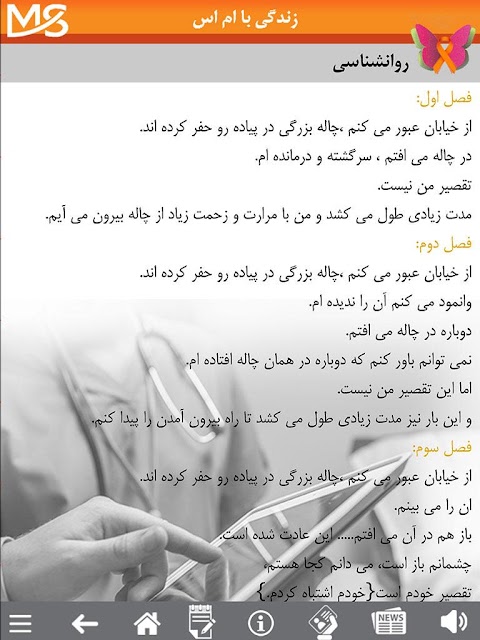
Task: Tap the speaker sound icon
Action: point(453,622)
